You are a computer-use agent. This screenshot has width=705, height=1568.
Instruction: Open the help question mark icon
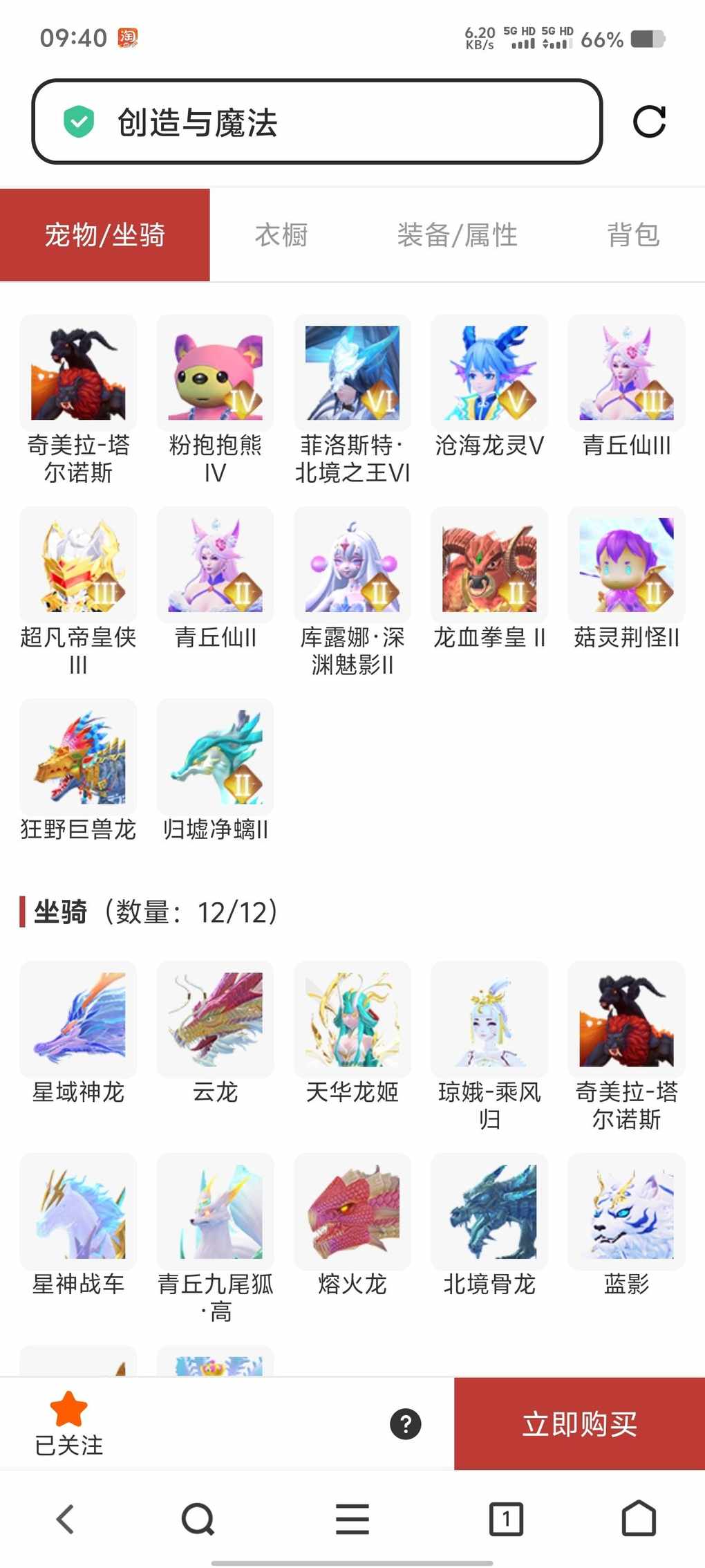[x=406, y=1424]
